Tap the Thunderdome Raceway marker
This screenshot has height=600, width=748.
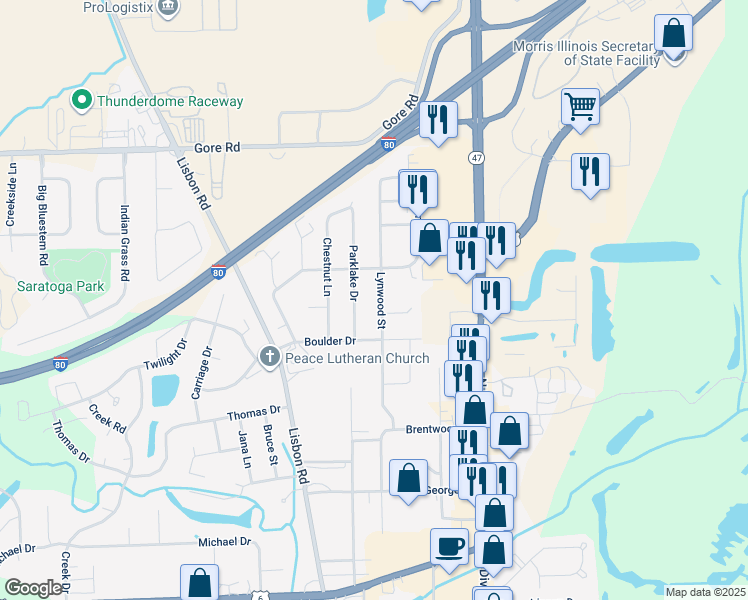click(x=81, y=100)
